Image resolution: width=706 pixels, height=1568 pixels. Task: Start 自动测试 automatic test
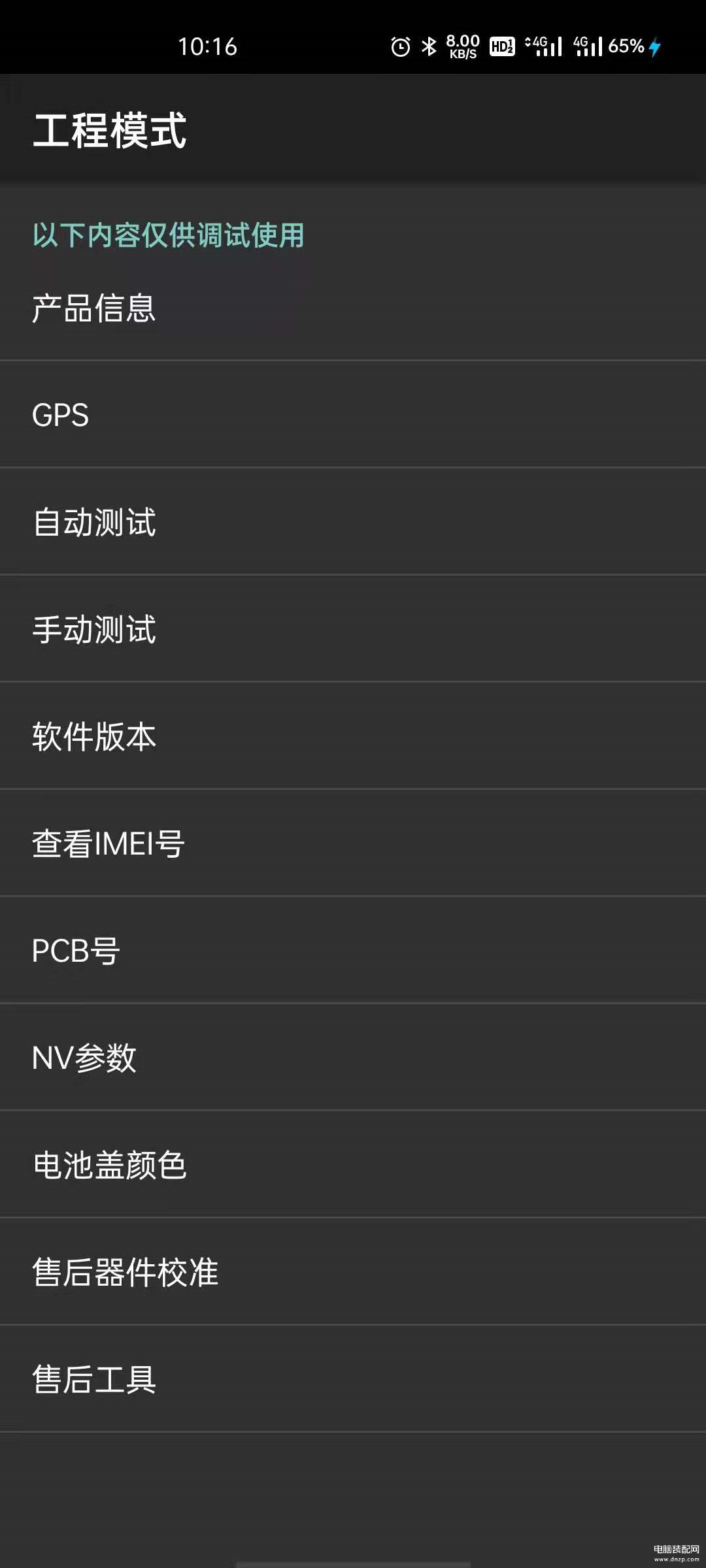353,522
